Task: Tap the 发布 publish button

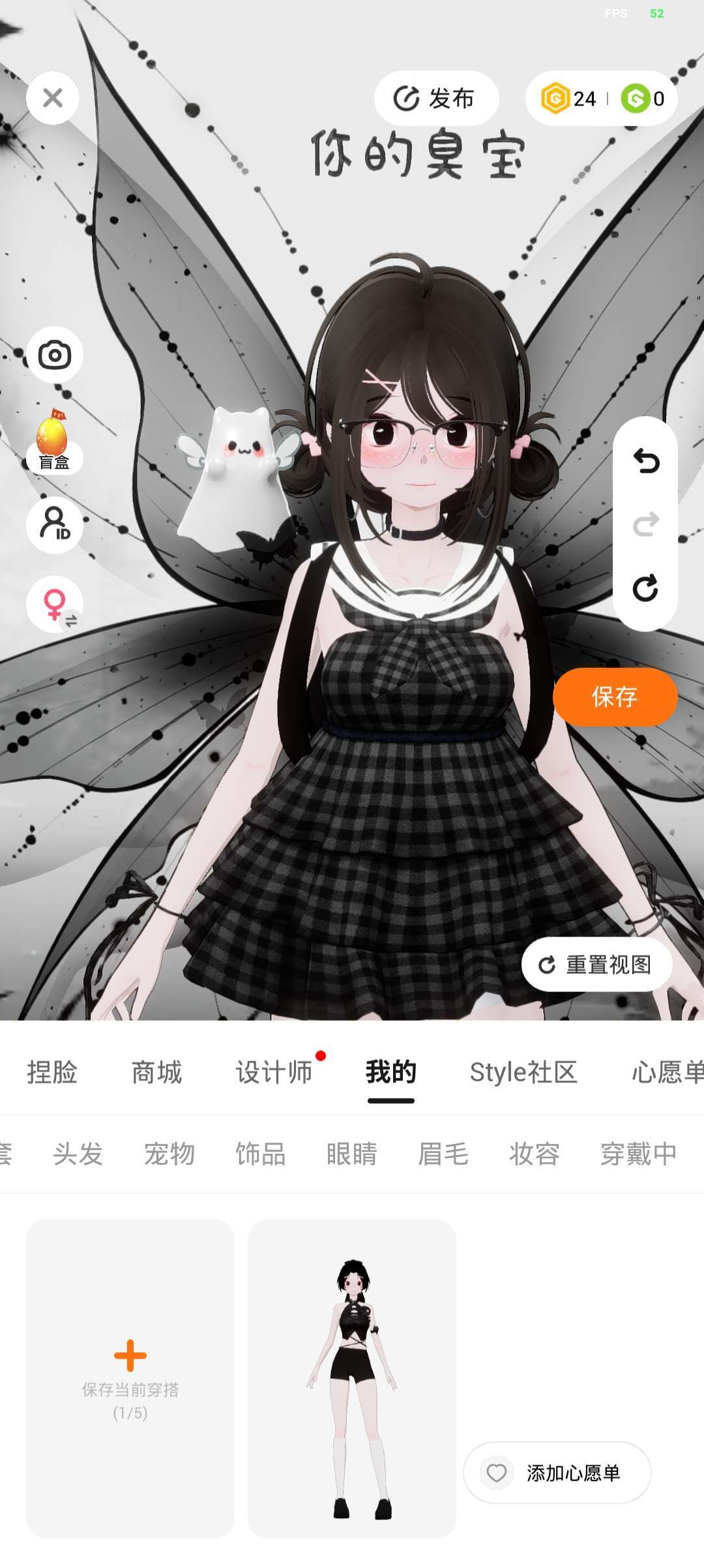Action: pos(436,98)
